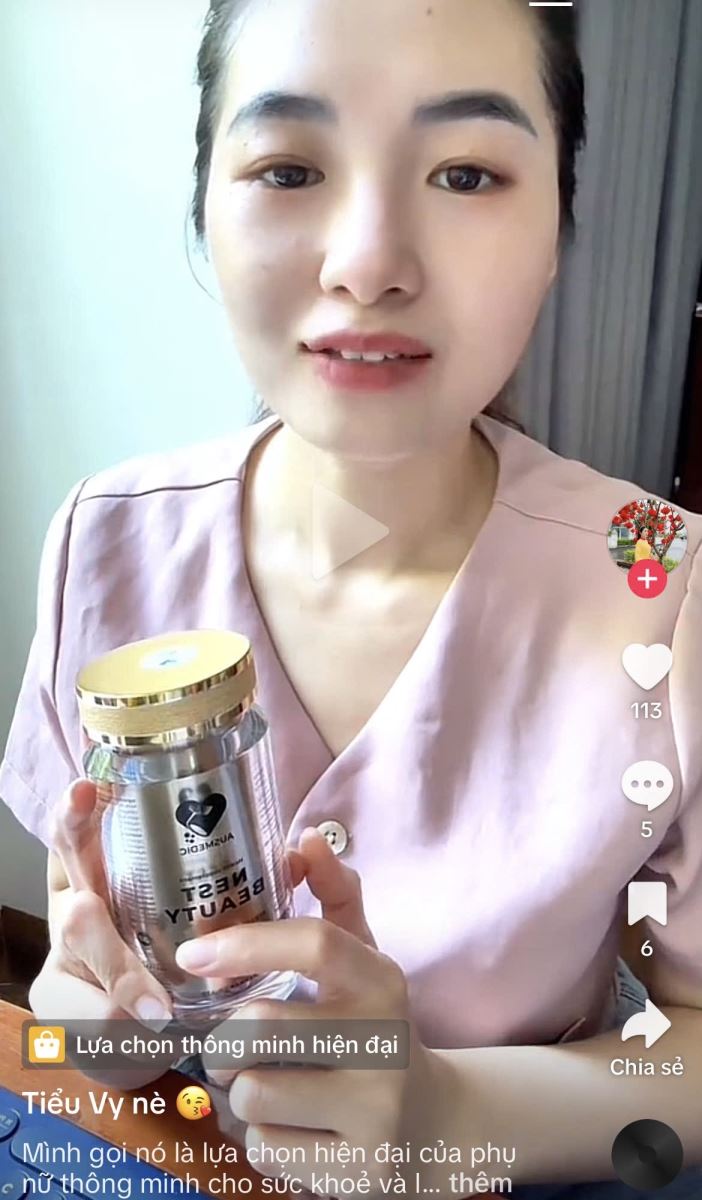The width and height of the screenshot is (702, 1200).
Task: Bookmark this video
Action: (x=647, y=905)
